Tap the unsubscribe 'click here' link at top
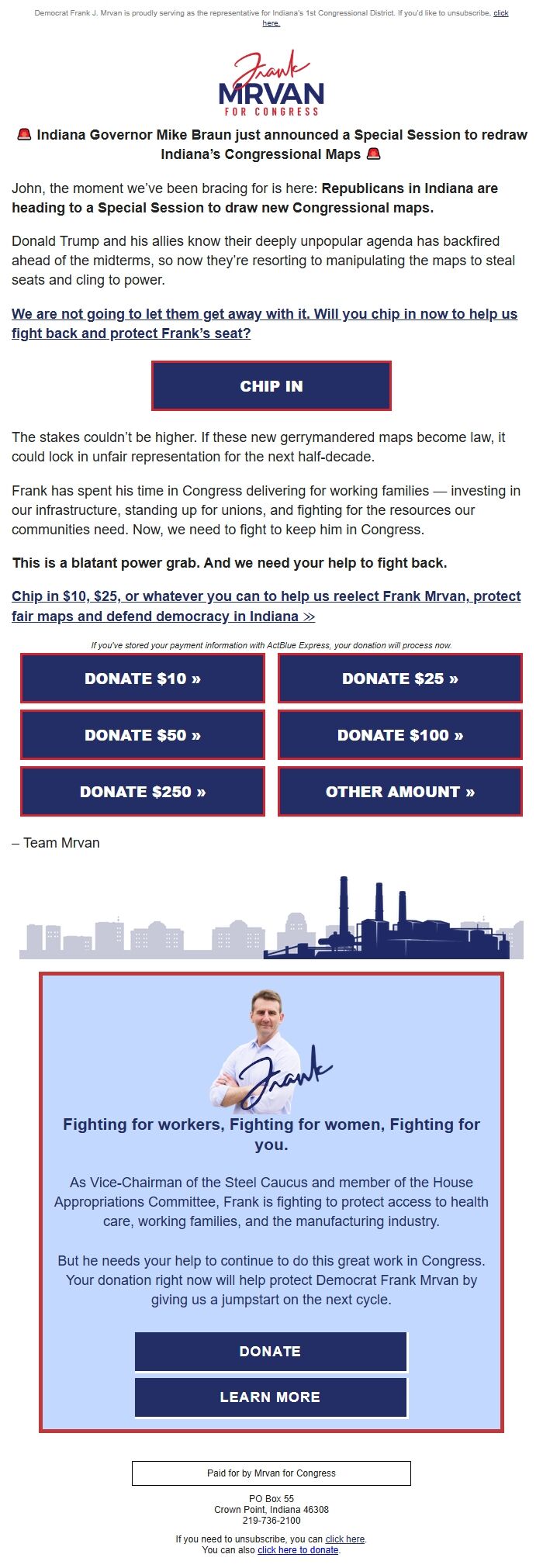543x1568 pixels. pos(501,13)
